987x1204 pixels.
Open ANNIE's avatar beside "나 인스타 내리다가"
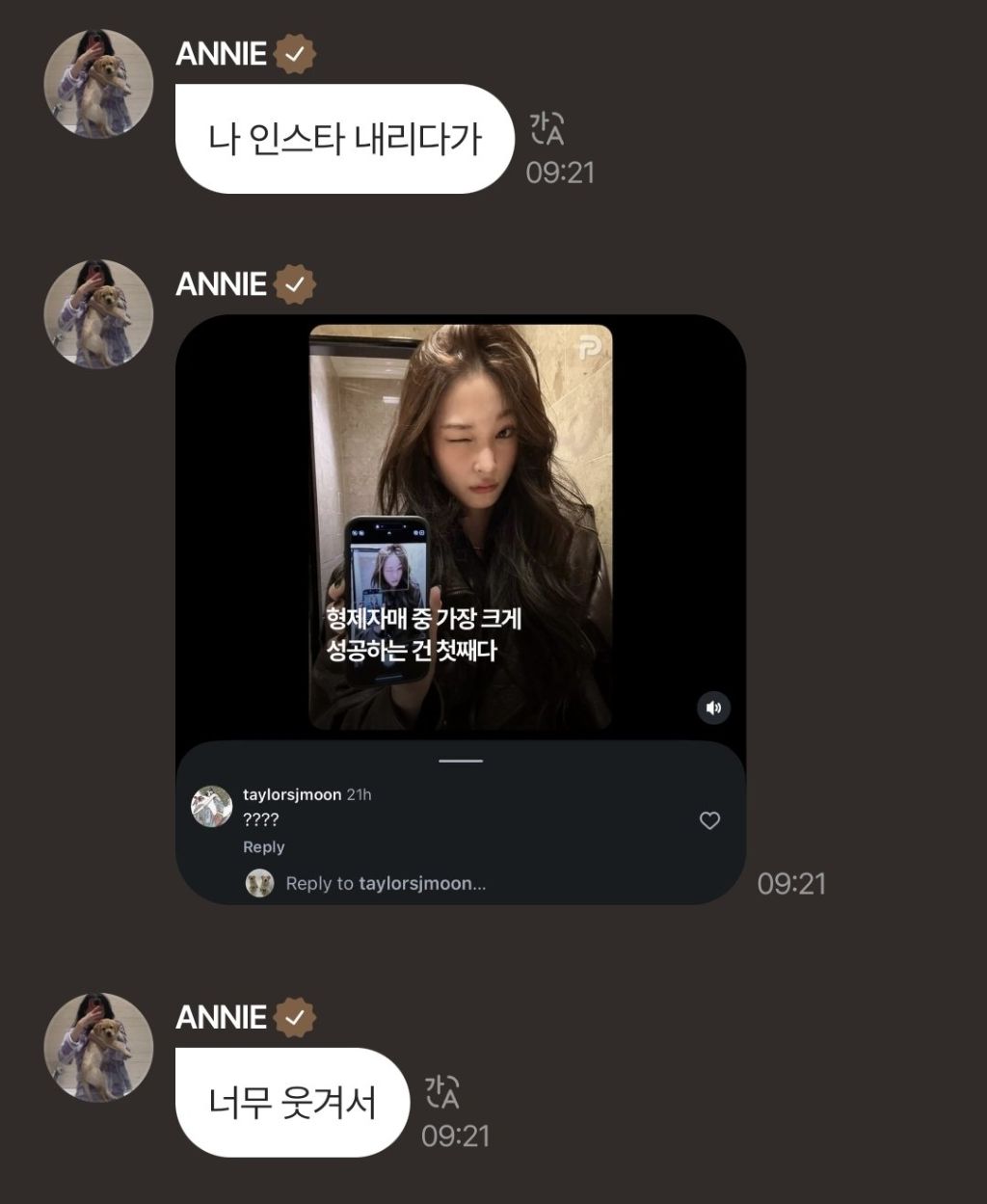tap(98, 84)
